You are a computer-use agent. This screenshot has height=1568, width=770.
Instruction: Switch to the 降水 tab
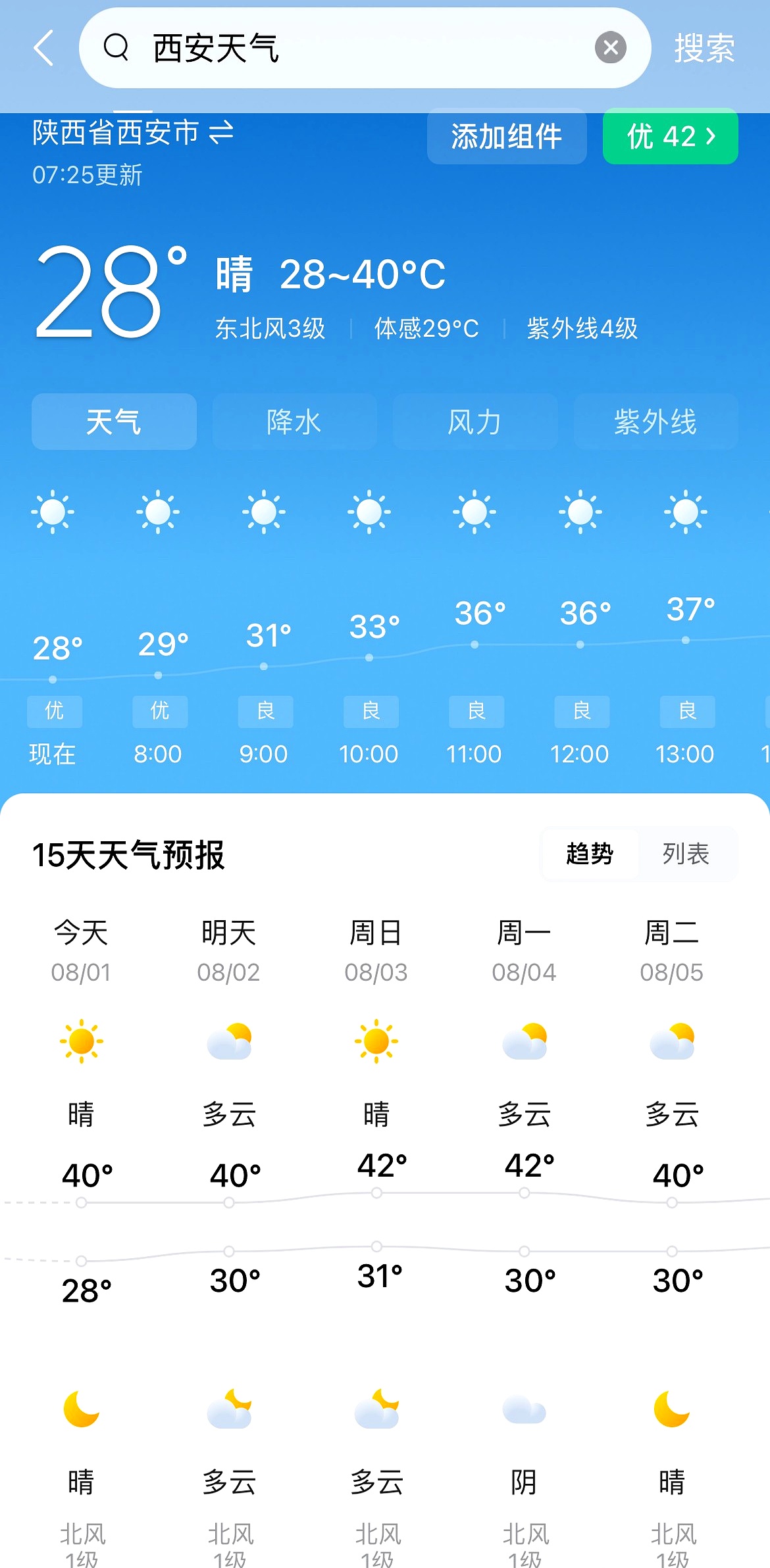(x=294, y=422)
